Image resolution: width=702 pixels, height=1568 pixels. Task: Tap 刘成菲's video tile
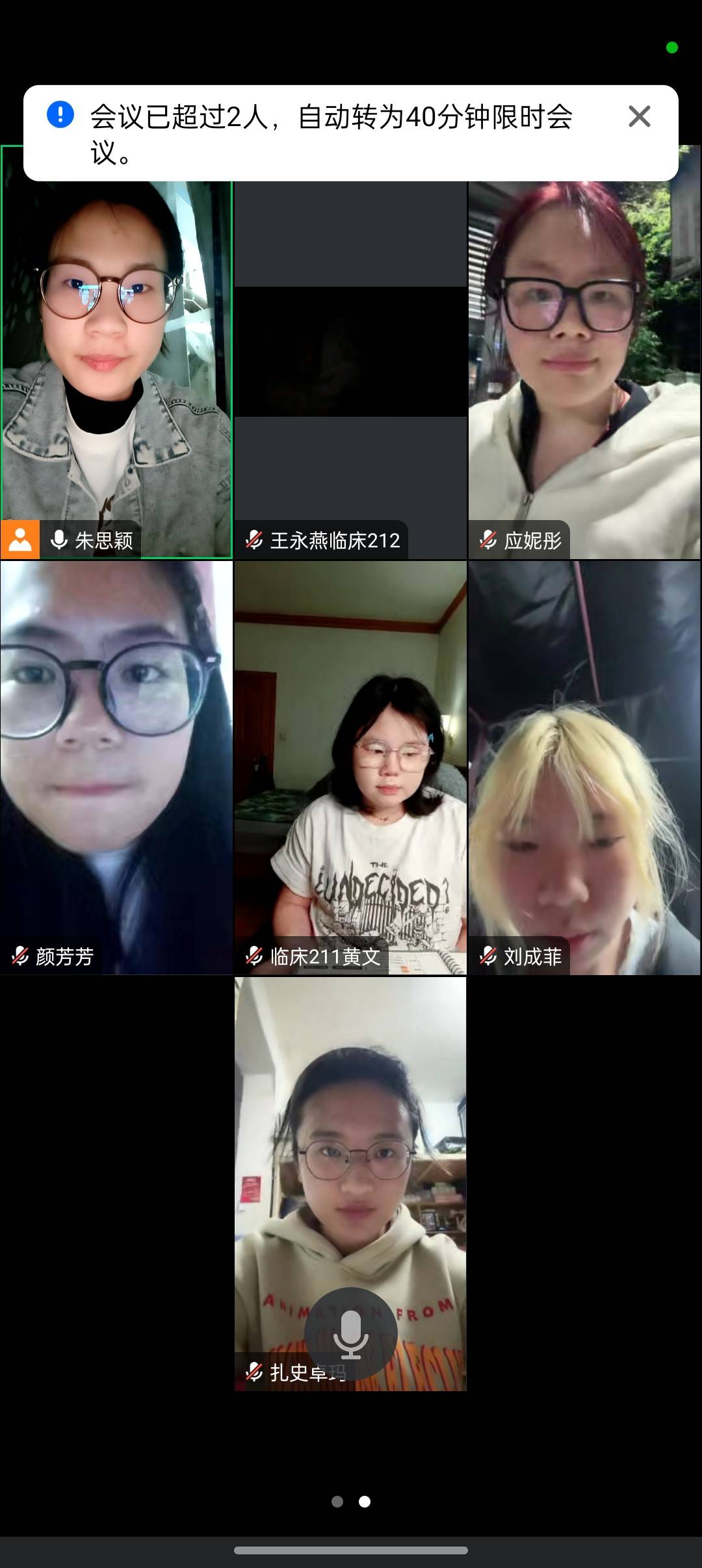pos(584,767)
